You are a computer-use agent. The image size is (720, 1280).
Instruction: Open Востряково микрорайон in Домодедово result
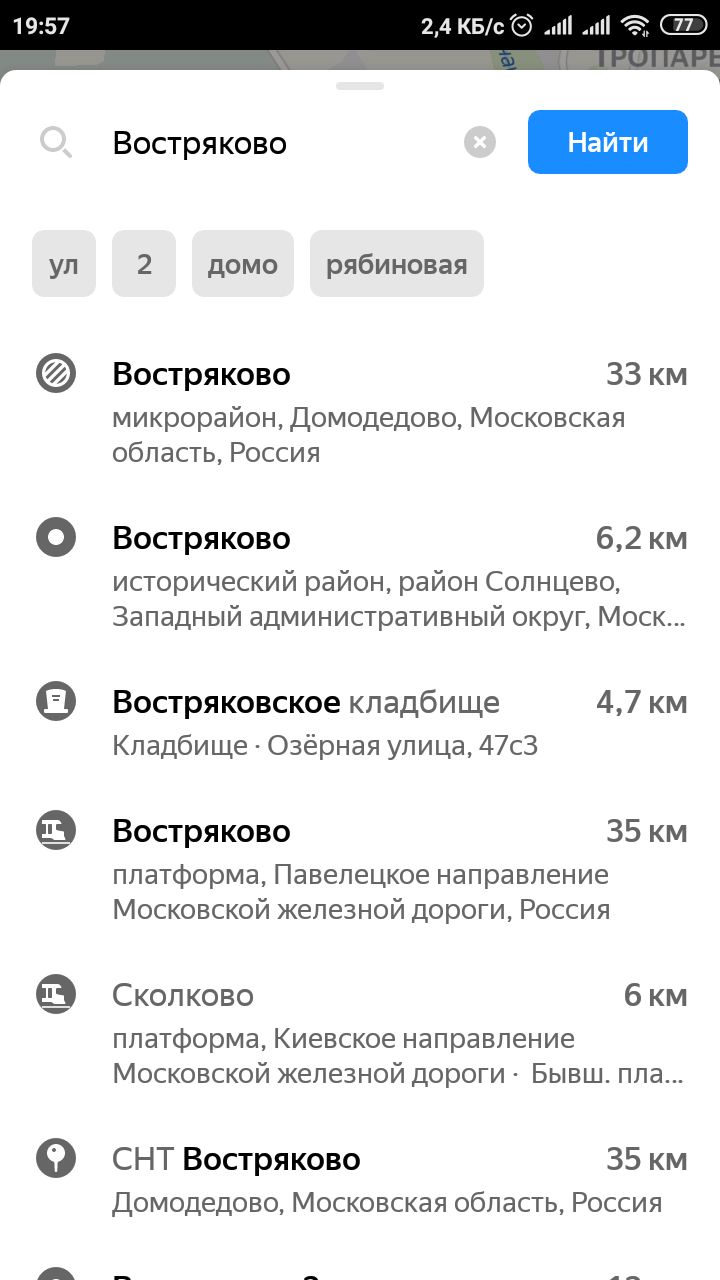(360, 412)
